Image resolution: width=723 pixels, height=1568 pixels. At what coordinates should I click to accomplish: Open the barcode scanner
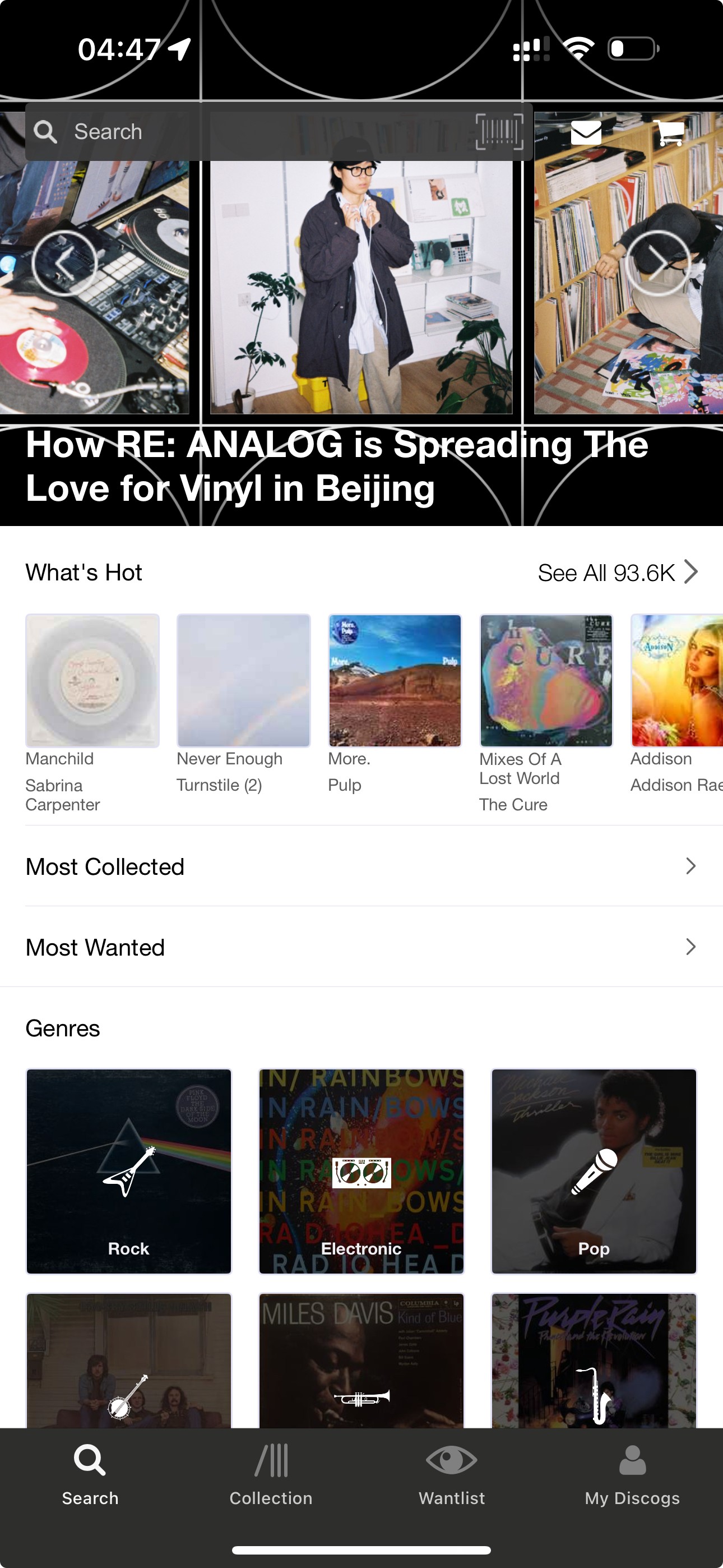click(x=499, y=131)
